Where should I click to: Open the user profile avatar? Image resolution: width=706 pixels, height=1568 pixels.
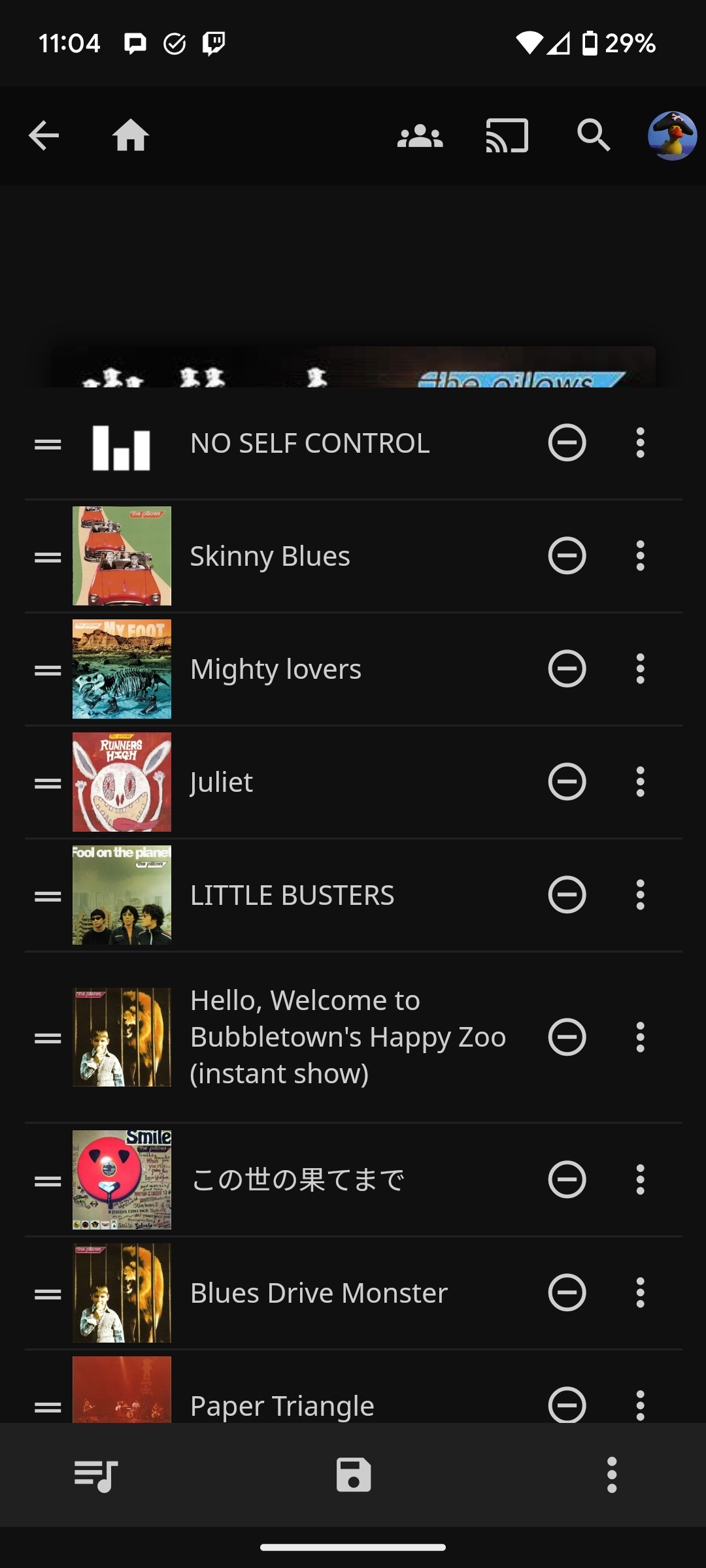671,136
